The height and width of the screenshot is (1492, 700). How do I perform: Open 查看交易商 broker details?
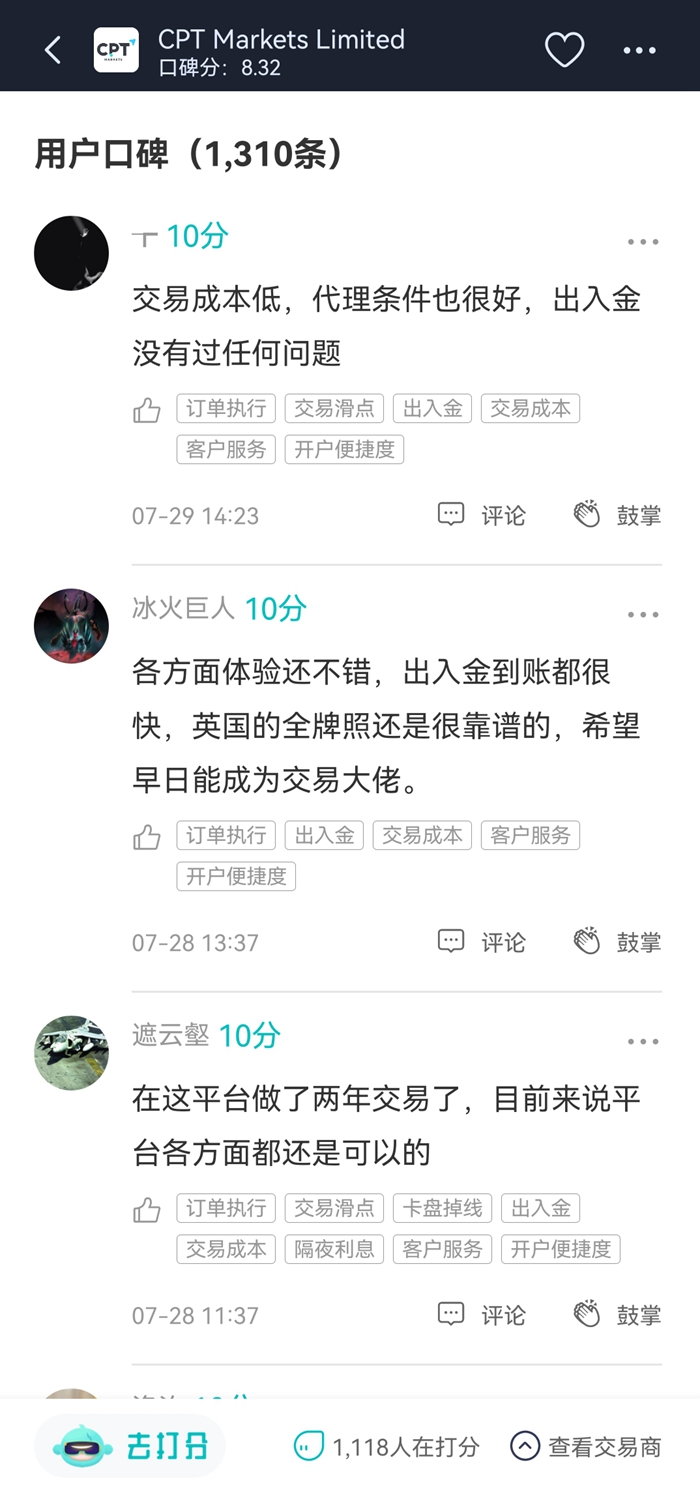[586, 1446]
